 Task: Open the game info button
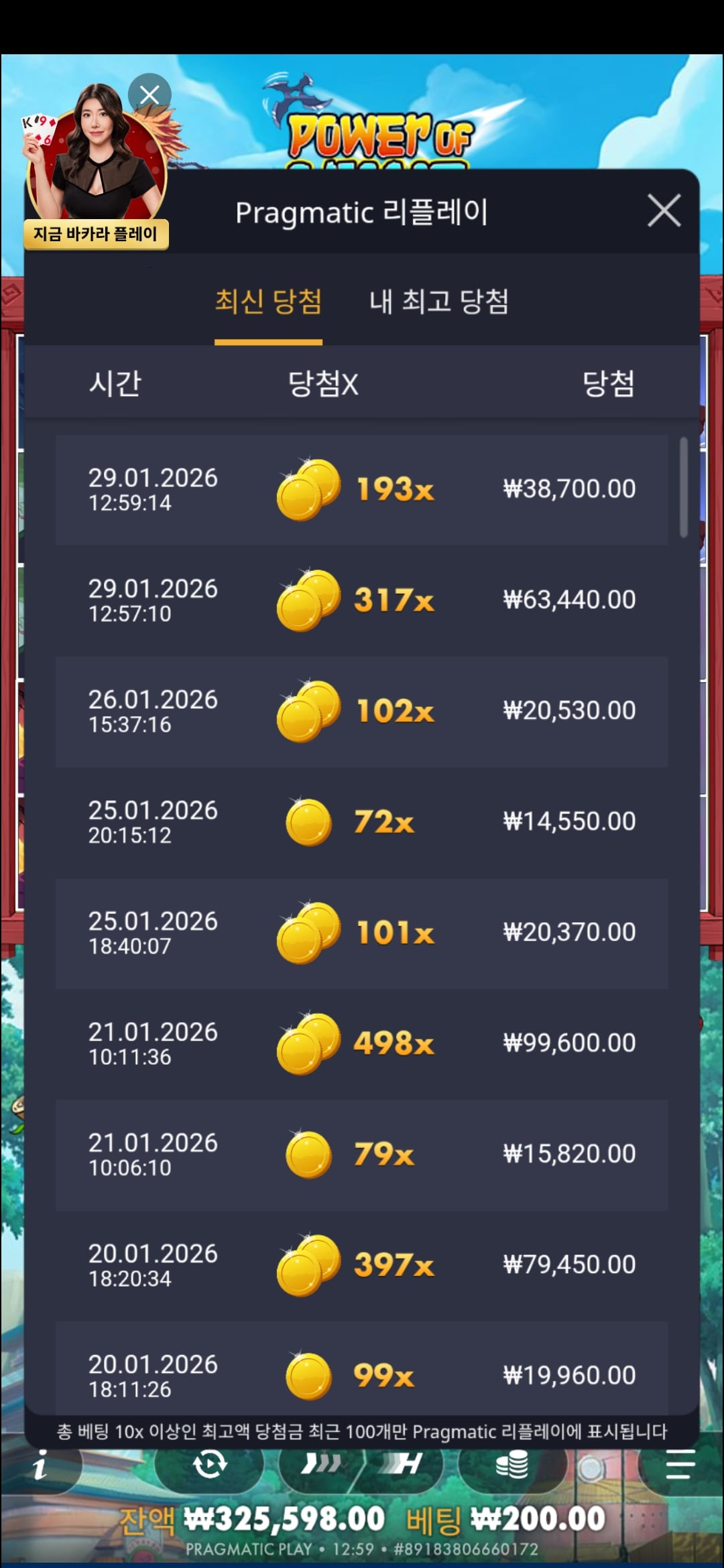pos(40,1466)
